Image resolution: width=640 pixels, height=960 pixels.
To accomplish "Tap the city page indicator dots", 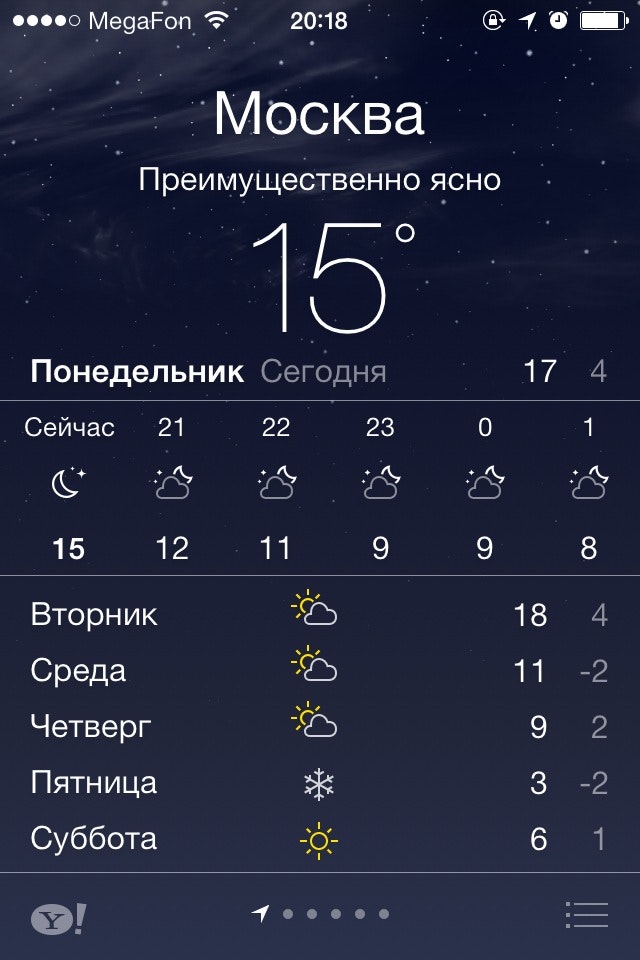I will coord(322,914).
